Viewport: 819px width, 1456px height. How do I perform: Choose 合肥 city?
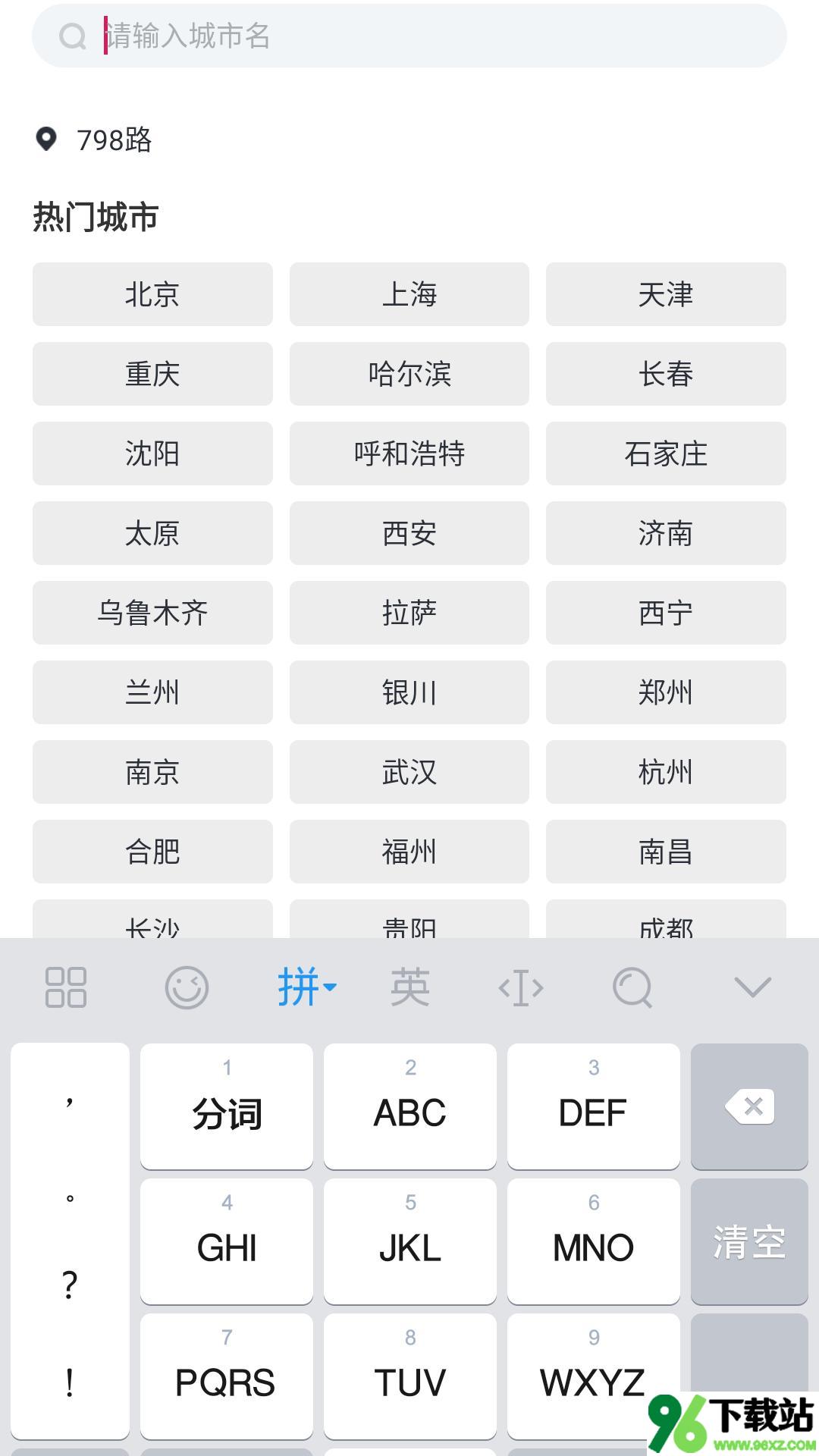tap(152, 852)
